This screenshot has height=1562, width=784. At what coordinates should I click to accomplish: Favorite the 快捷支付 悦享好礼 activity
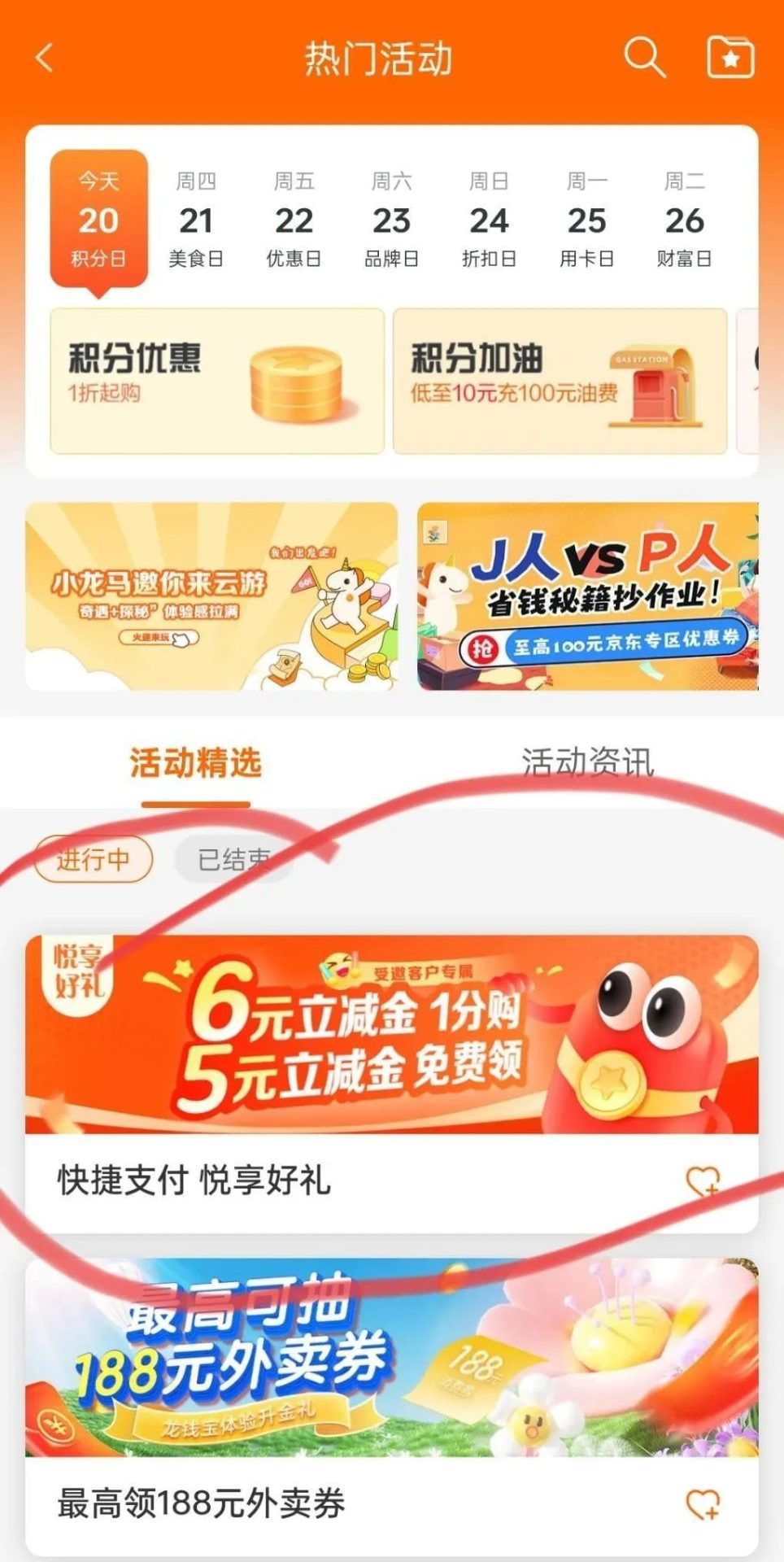pos(702,1181)
